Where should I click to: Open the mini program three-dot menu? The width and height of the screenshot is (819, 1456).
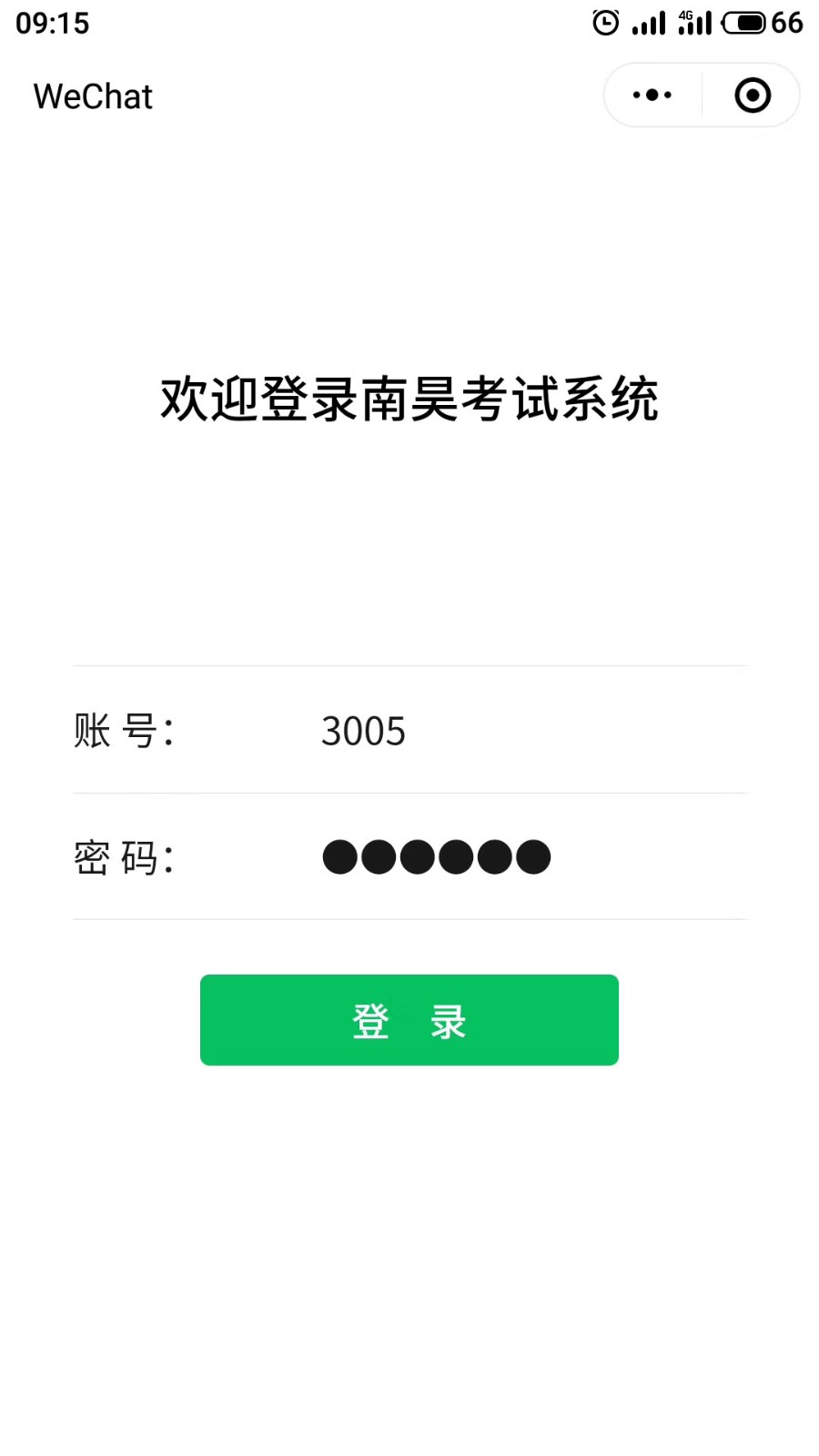(x=652, y=95)
